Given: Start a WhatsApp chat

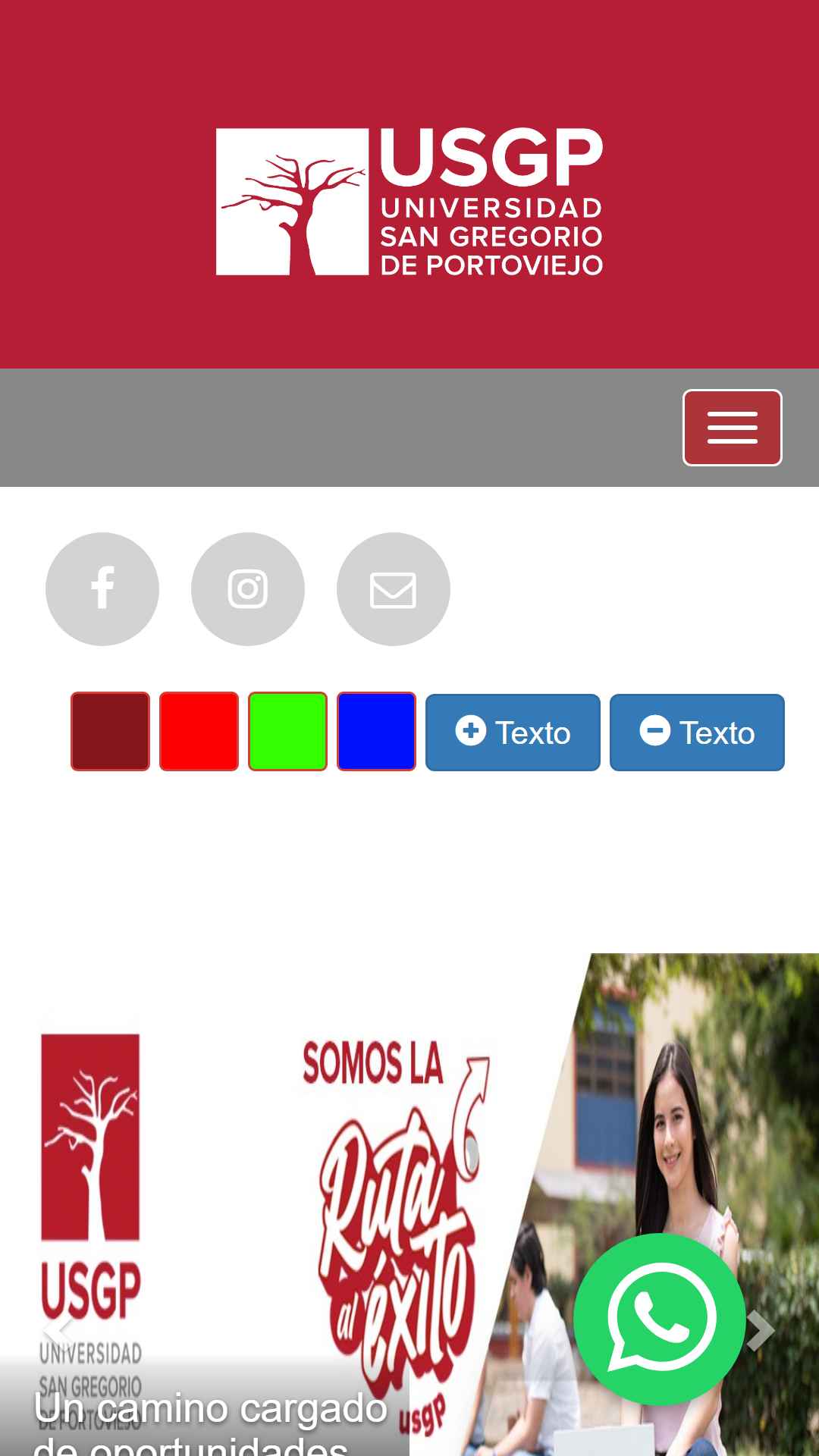Looking at the screenshot, I should click(660, 1319).
